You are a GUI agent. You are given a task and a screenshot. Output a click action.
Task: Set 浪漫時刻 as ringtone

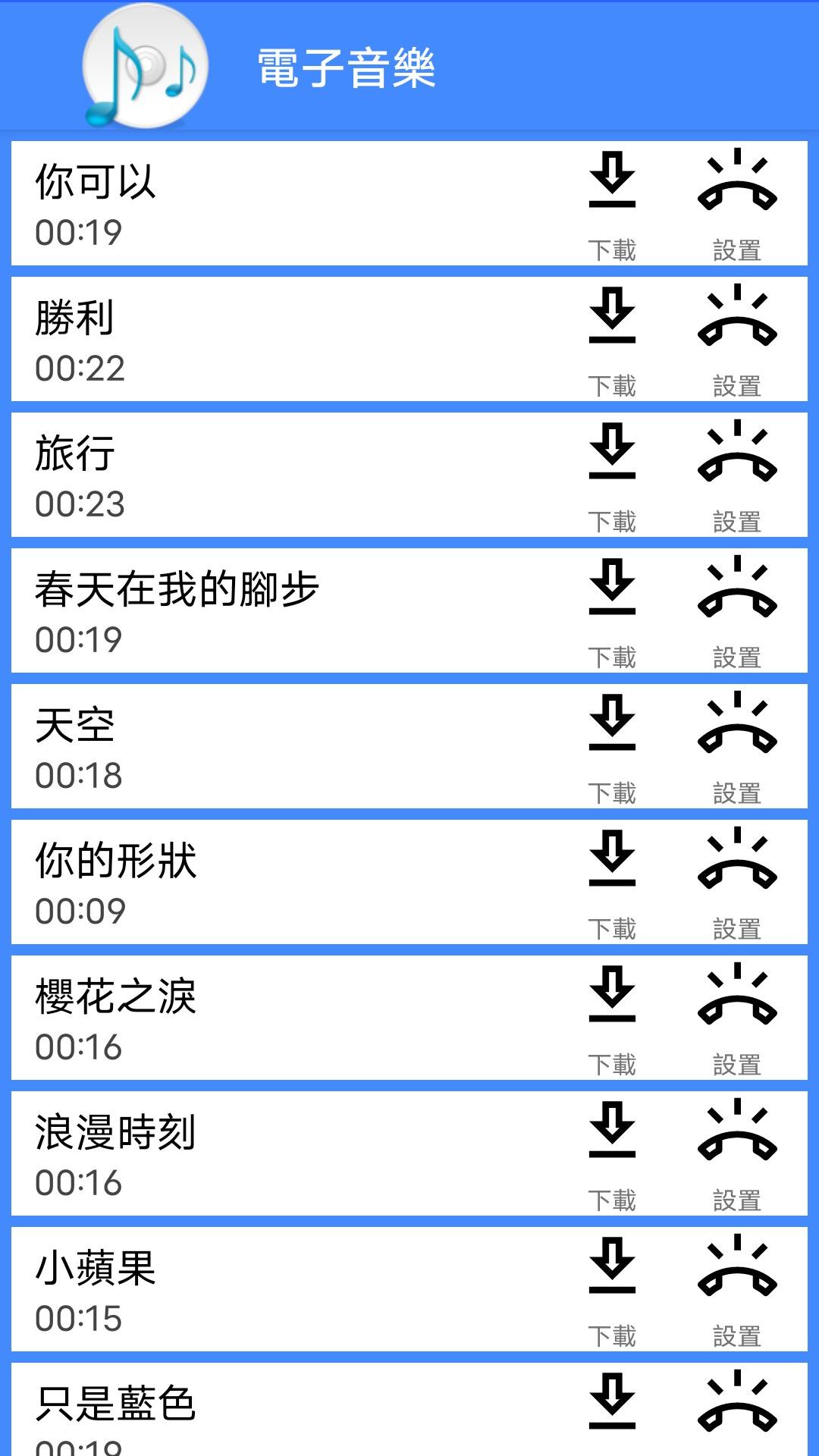click(737, 1153)
